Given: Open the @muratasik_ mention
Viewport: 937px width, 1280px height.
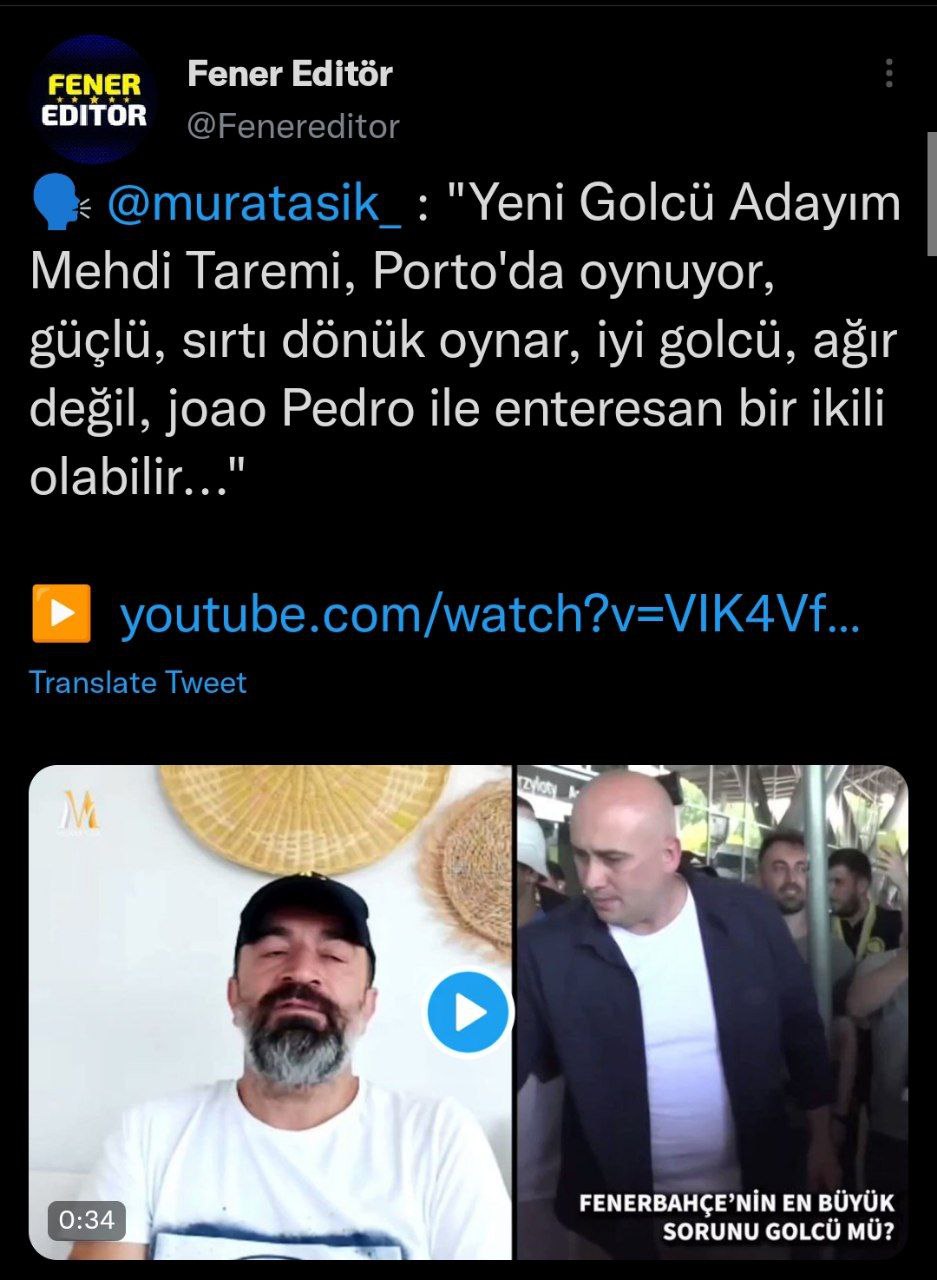Looking at the screenshot, I should pos(253,205).
